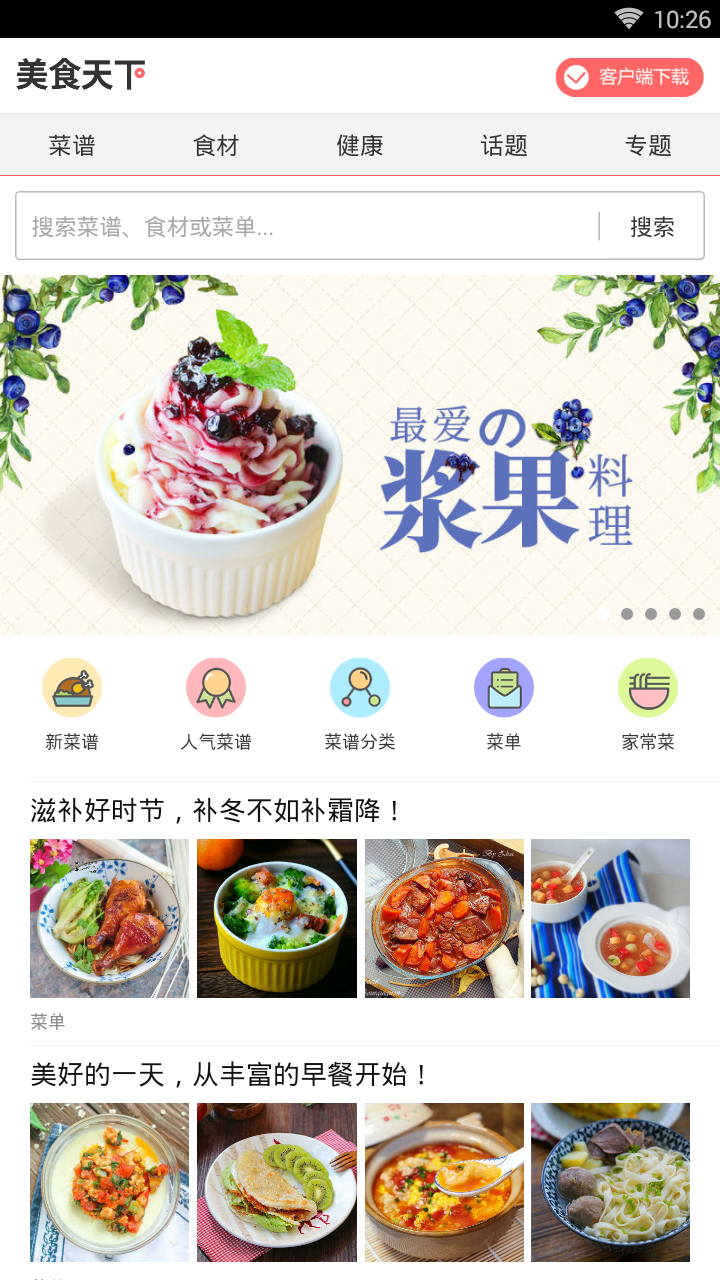
Task: Tap the 客户端下载 download button
Action: tap(629, 77)
